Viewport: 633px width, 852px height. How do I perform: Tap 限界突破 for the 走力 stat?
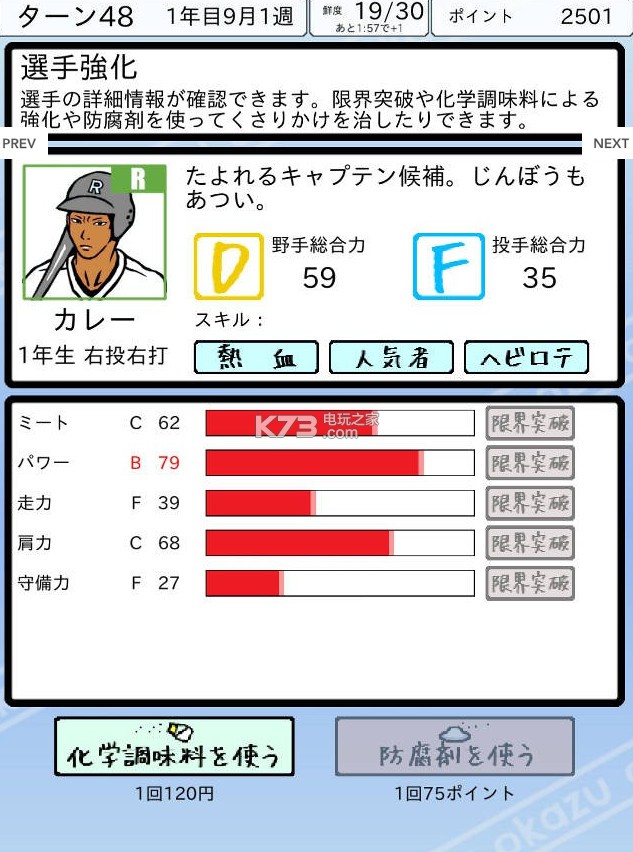530,503
